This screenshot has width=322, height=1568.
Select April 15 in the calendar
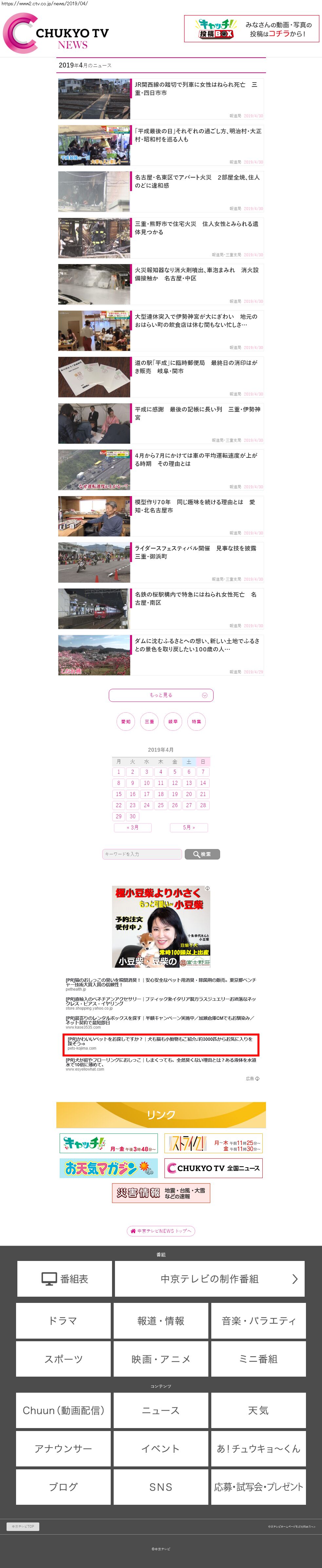pyautogui.click(x=119, y=794)
